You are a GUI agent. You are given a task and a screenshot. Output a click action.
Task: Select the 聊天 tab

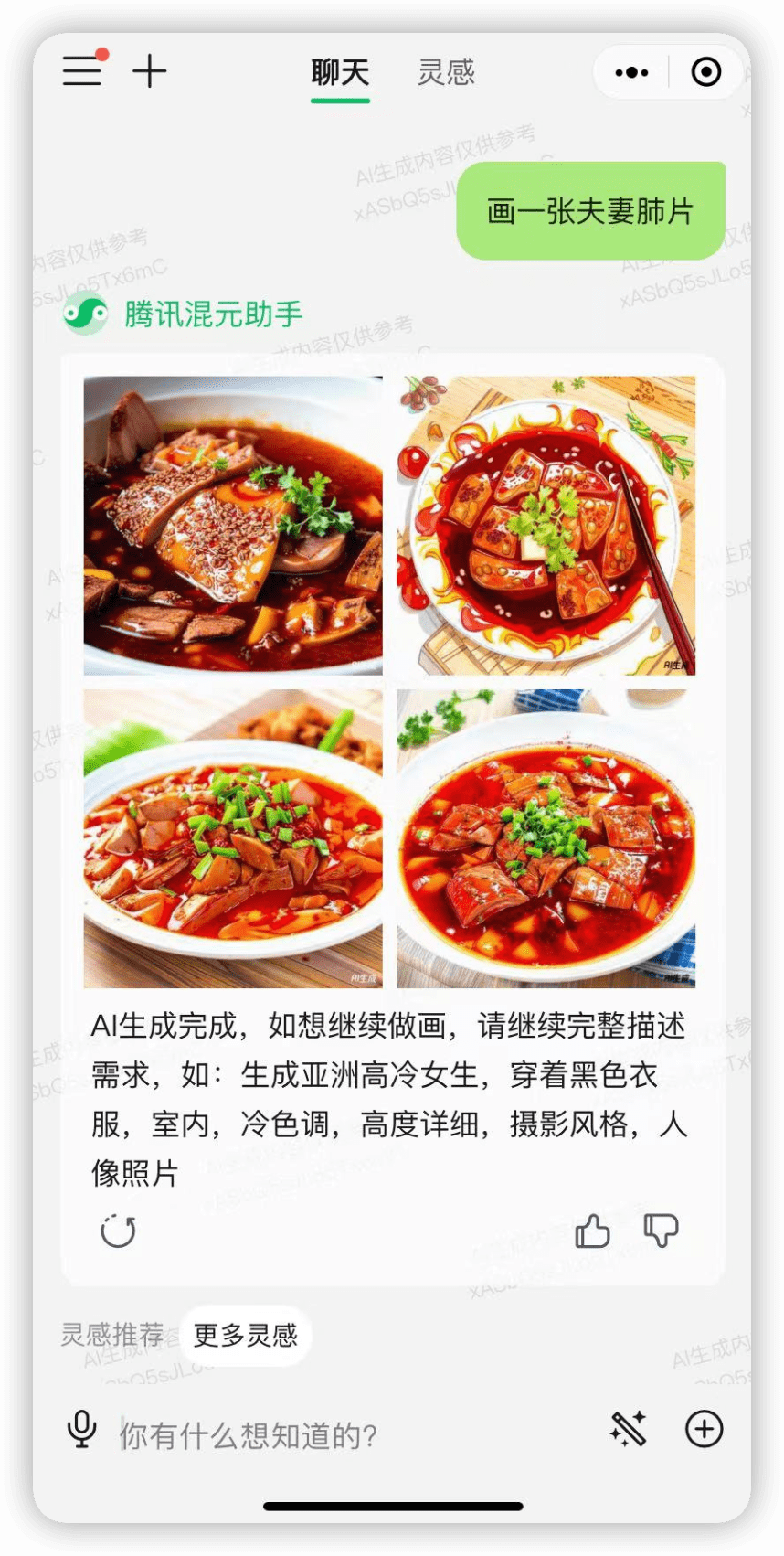(x=340, y=72)
